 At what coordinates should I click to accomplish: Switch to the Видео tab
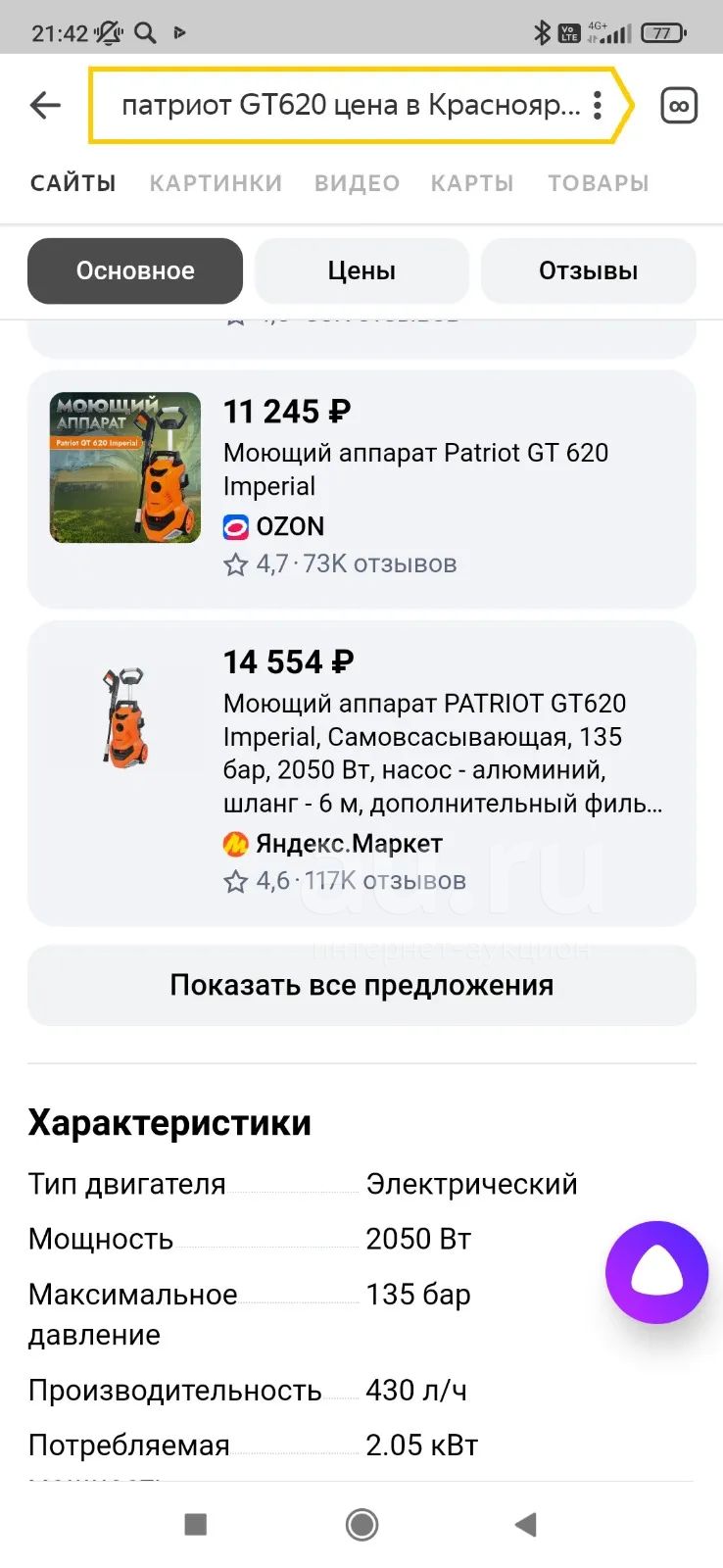(x=357, y=183)
